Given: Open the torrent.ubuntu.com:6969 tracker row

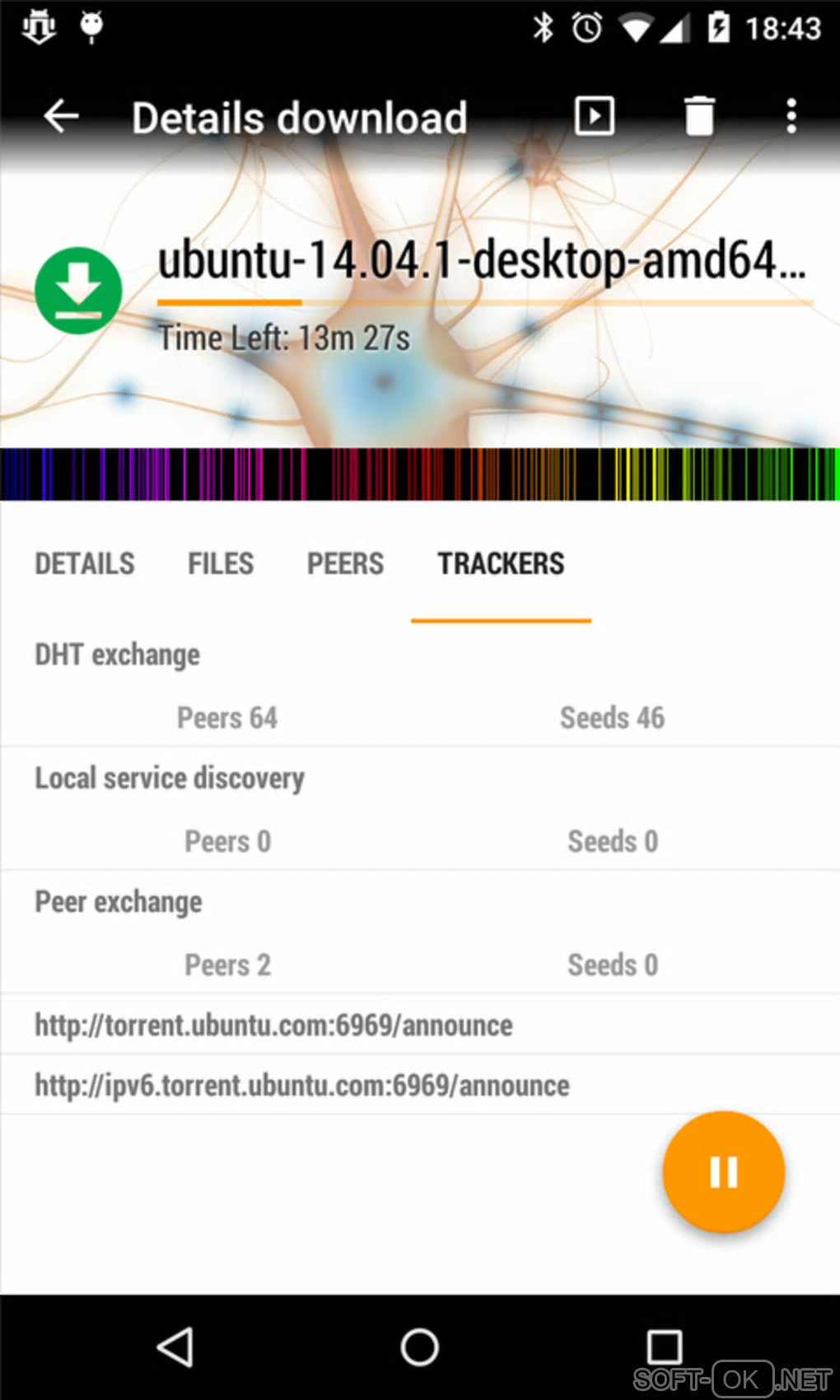Looking at the screenshot, I should tap(273, 1025).
